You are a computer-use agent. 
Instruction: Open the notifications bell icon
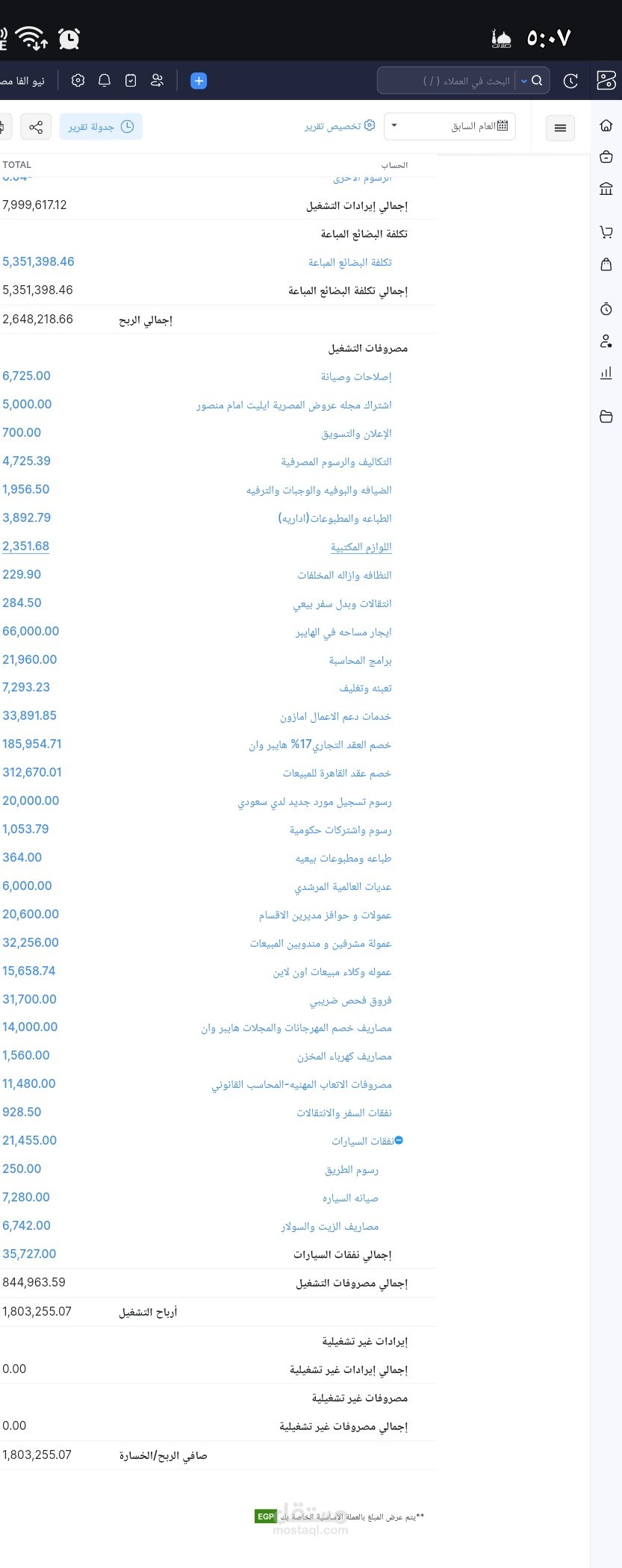coord(105,81)
